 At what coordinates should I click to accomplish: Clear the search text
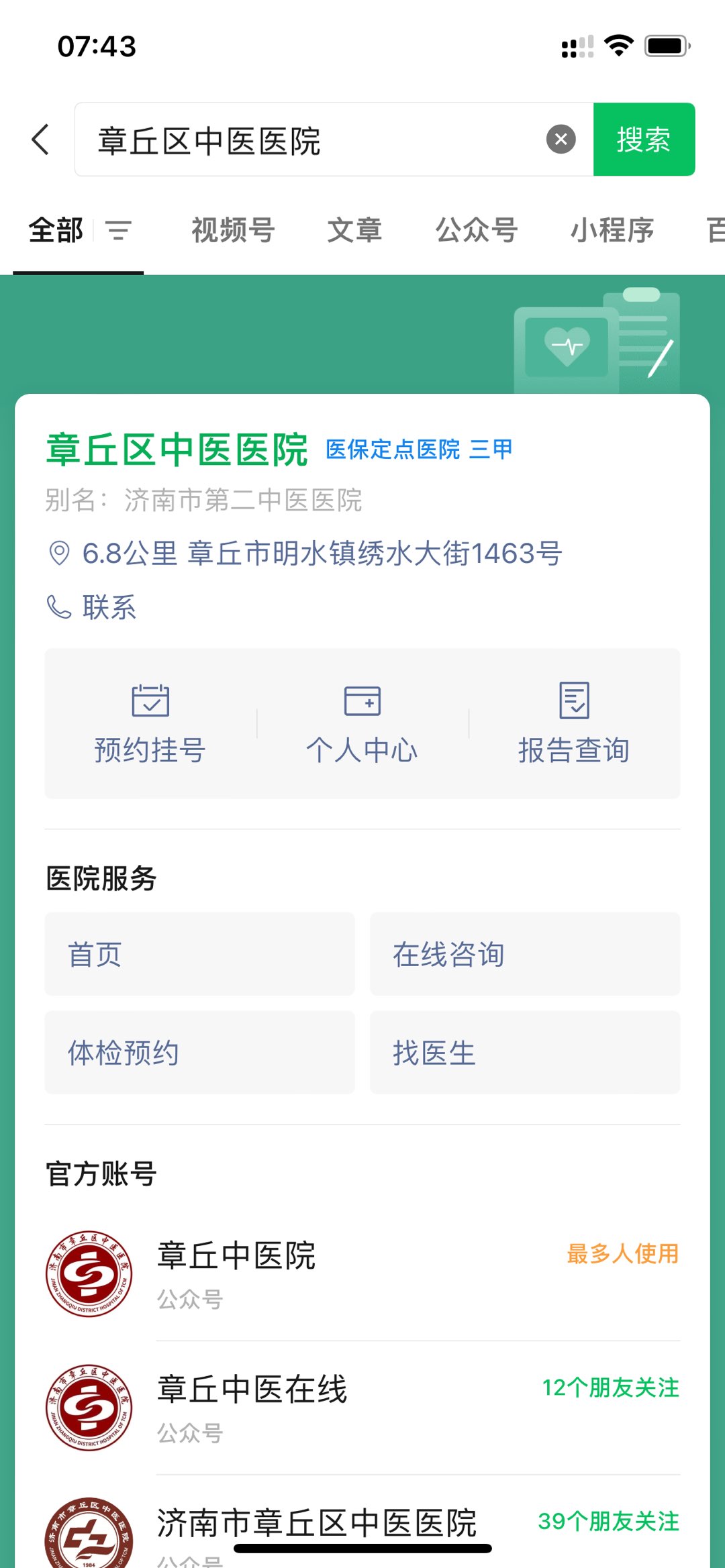tap(561, 140)
